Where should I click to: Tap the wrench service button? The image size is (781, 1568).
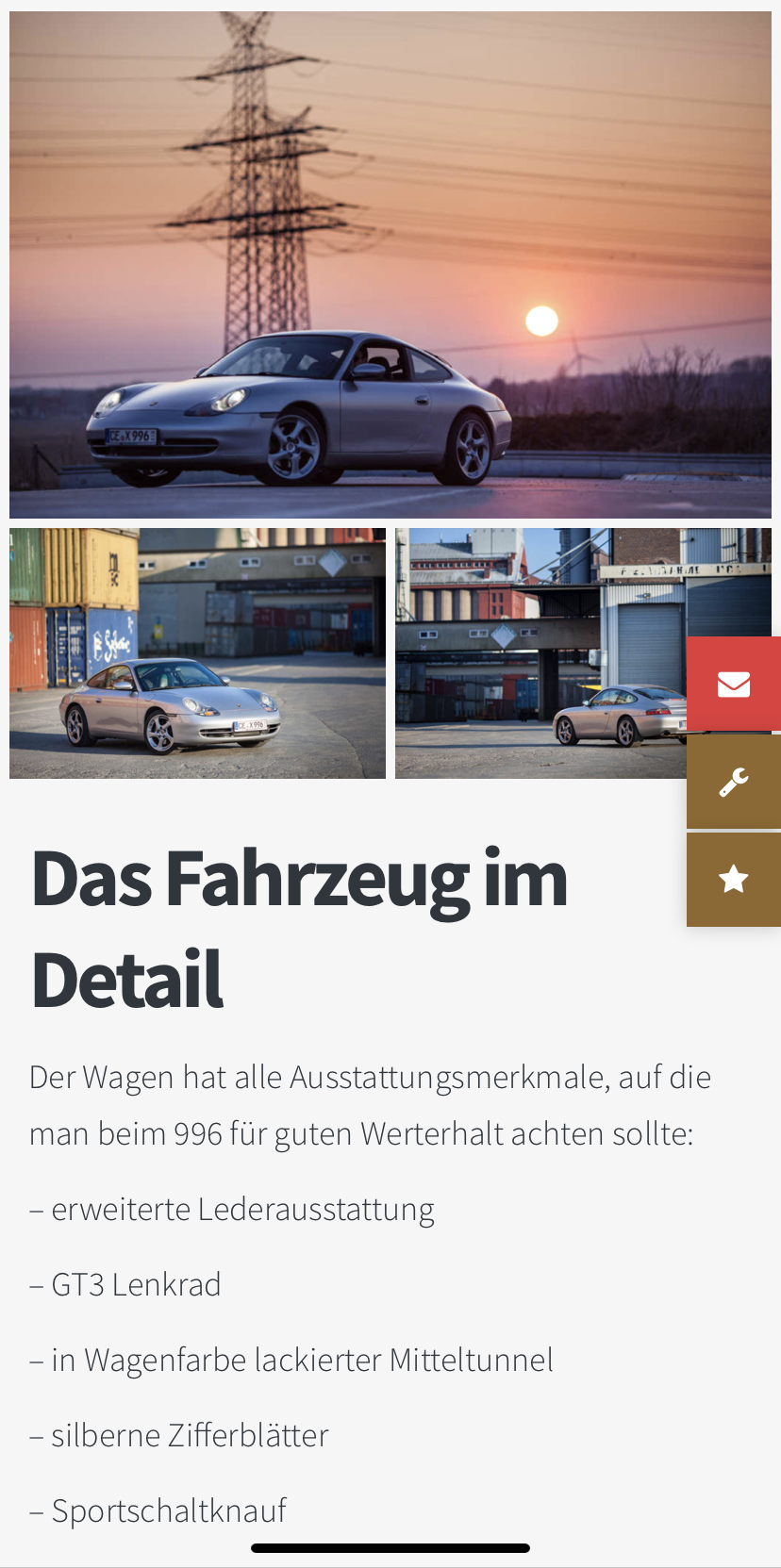pos(733,782)
